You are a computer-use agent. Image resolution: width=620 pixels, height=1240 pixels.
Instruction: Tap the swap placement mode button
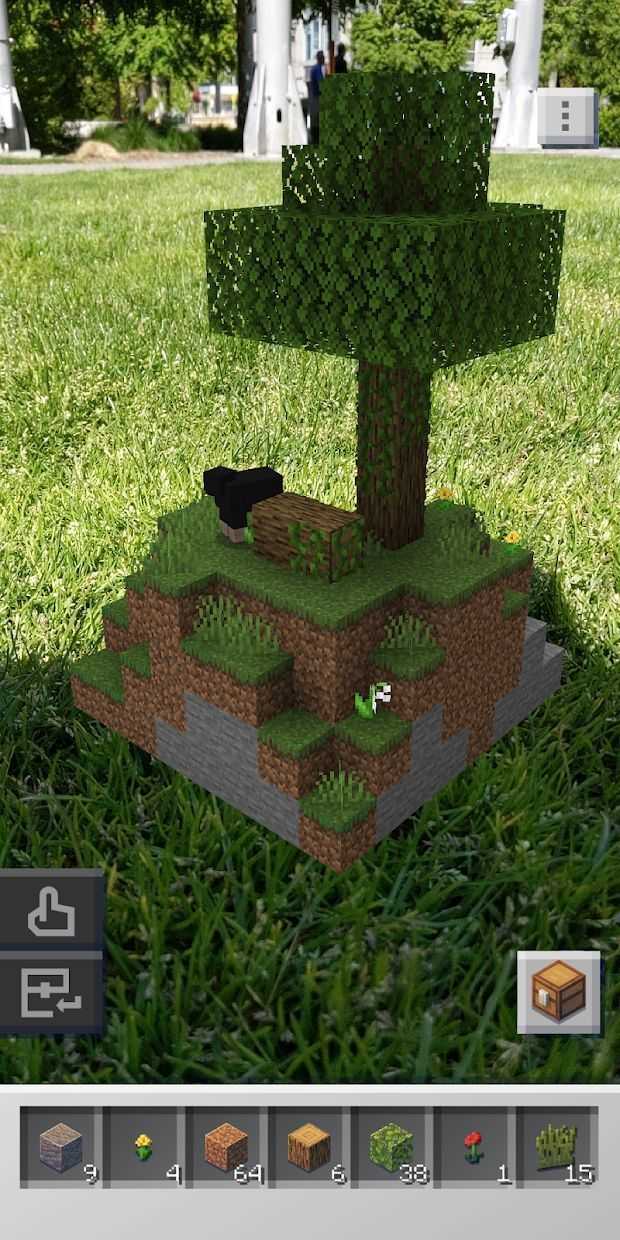51,992
